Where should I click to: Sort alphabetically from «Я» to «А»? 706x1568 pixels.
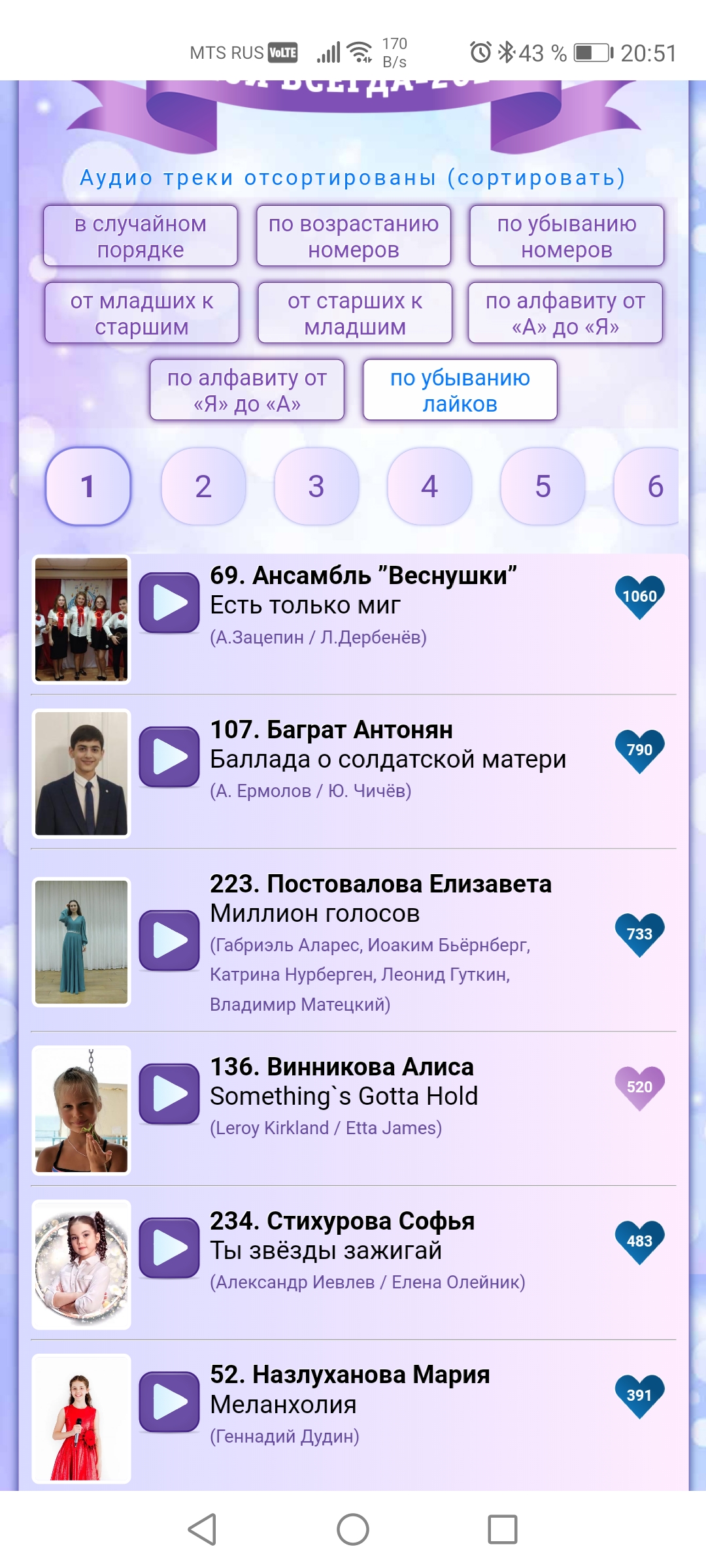[x=247, y=391]
